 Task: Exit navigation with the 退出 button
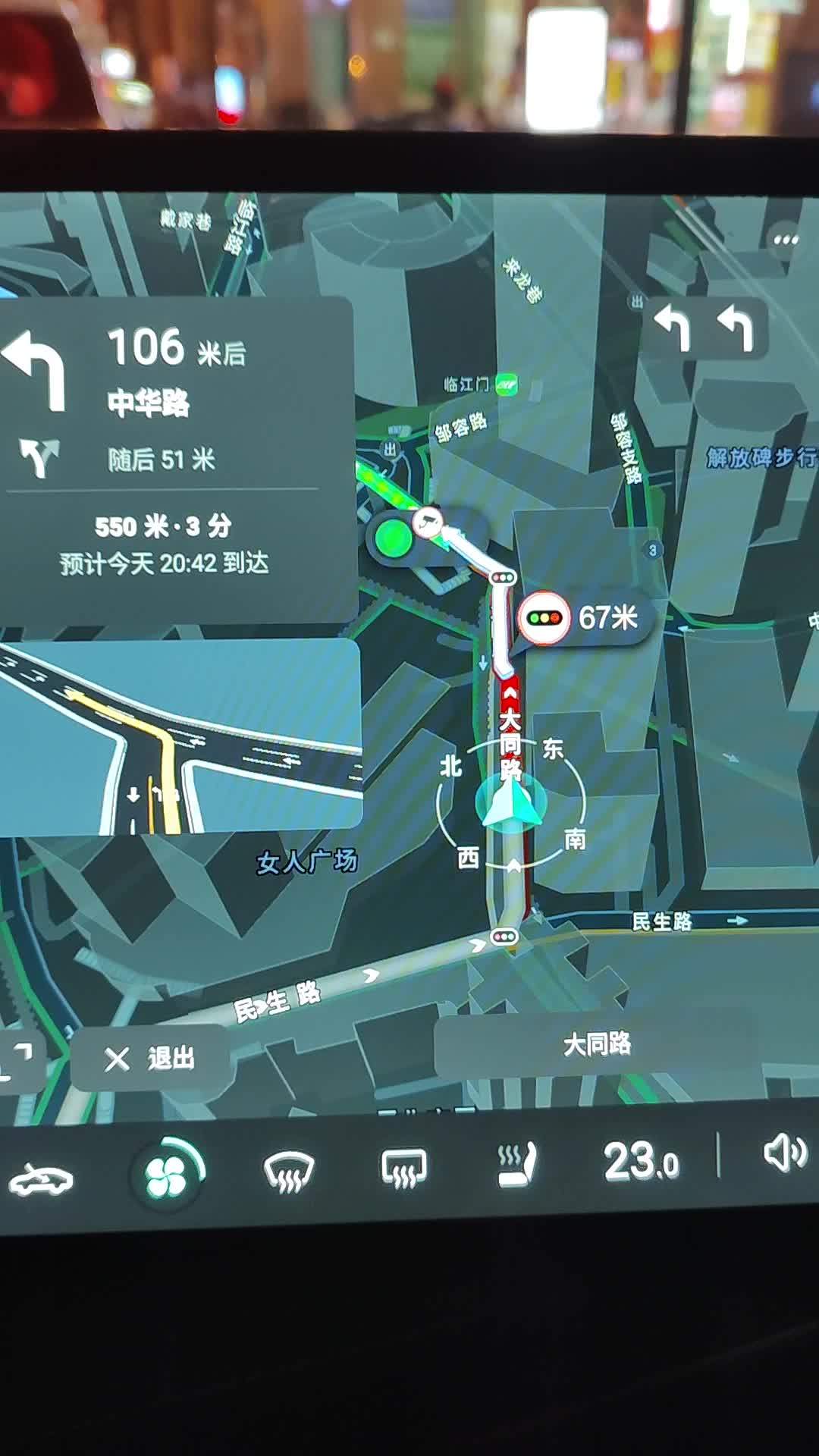150,1058
